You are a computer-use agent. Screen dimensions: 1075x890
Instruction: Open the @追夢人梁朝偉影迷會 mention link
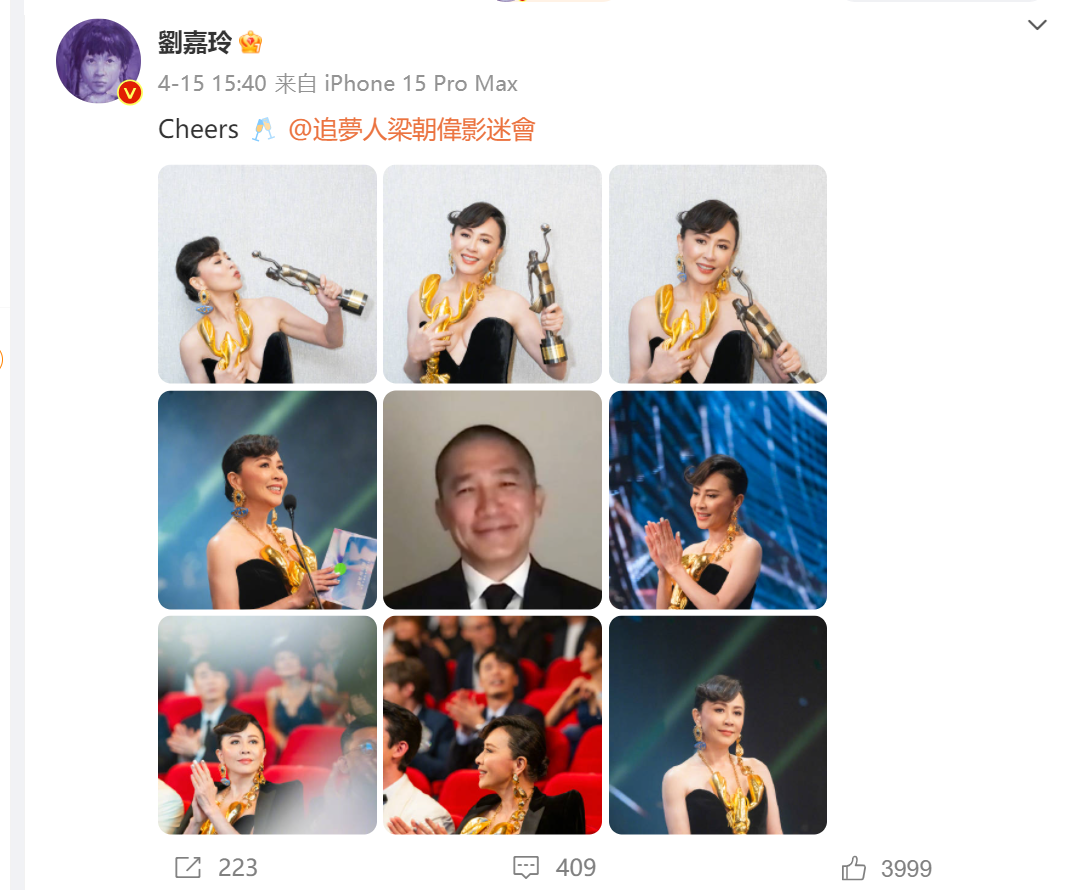pos(411,130)
